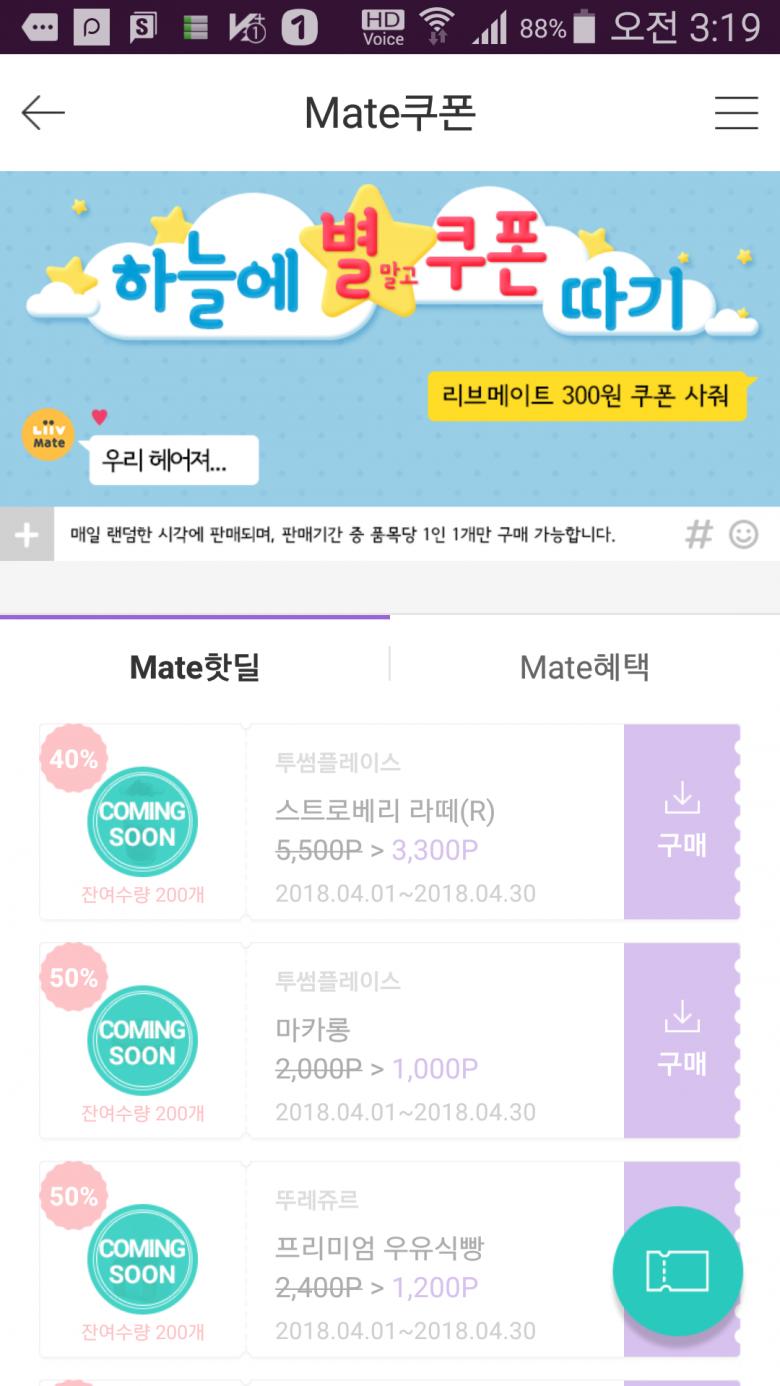
Task: Tap the hashtag icon
Action: [699, 535]
